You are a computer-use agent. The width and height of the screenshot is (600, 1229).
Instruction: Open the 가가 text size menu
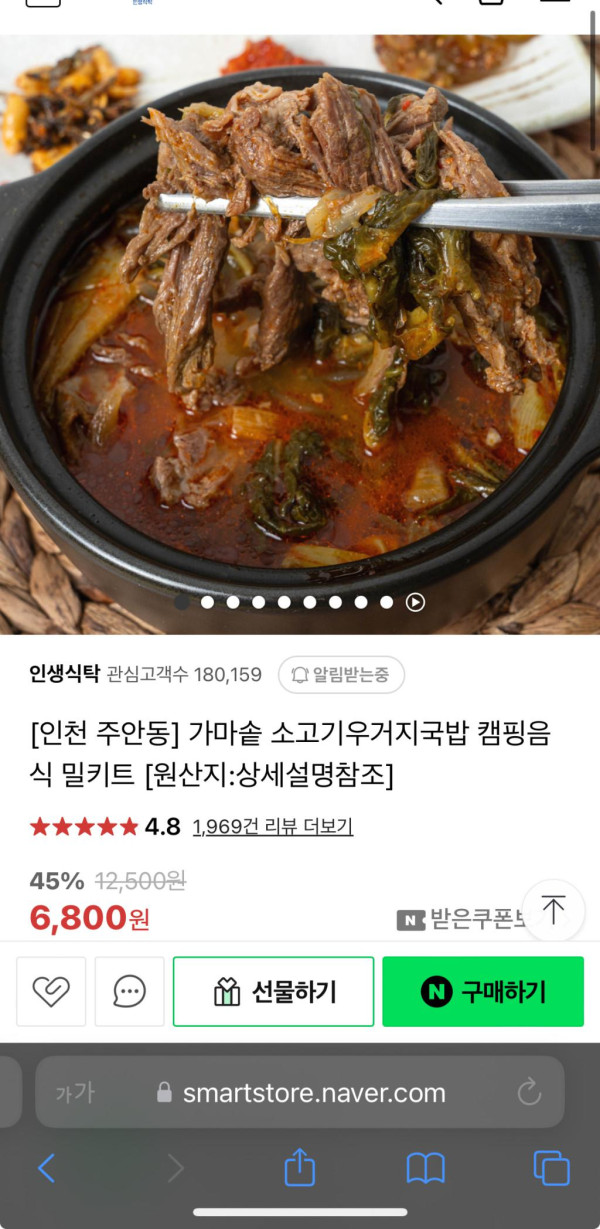point(75,1093)
